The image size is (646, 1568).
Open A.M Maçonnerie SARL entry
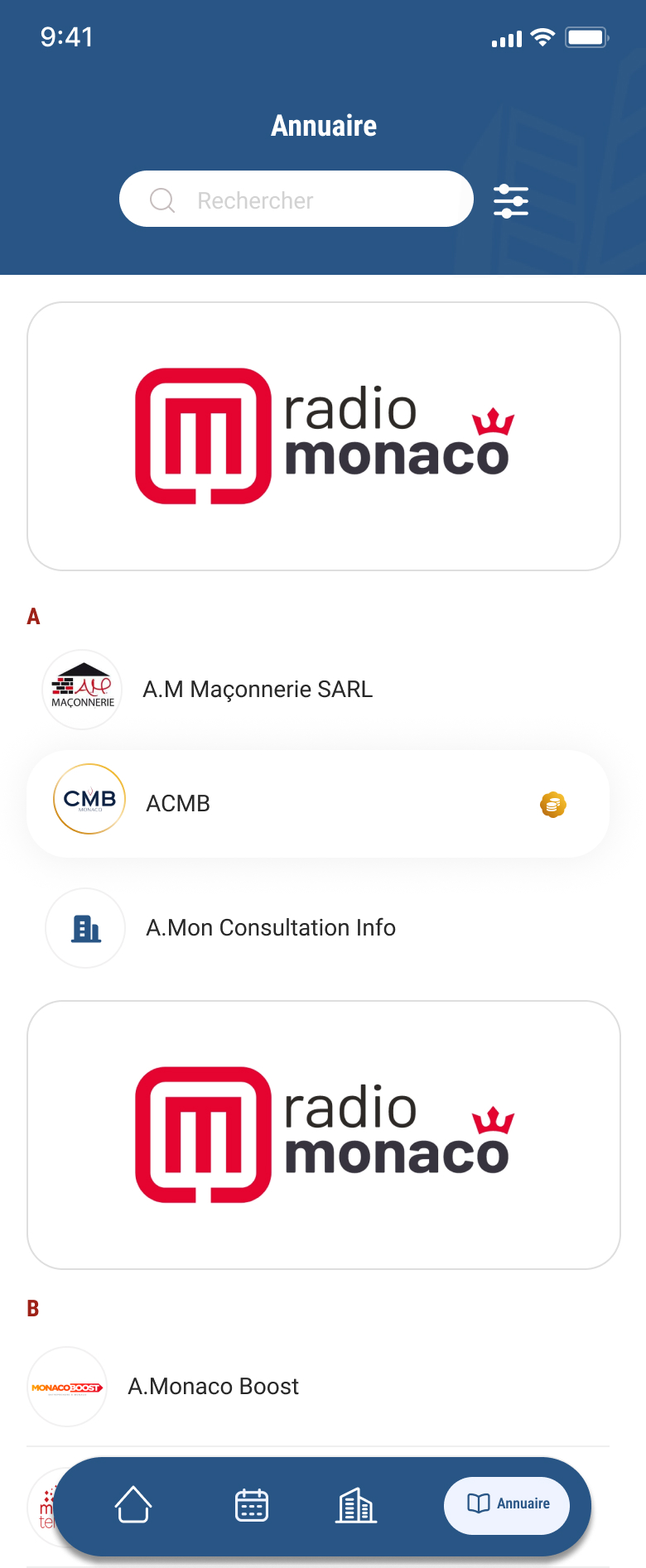[x=258, y=689]
